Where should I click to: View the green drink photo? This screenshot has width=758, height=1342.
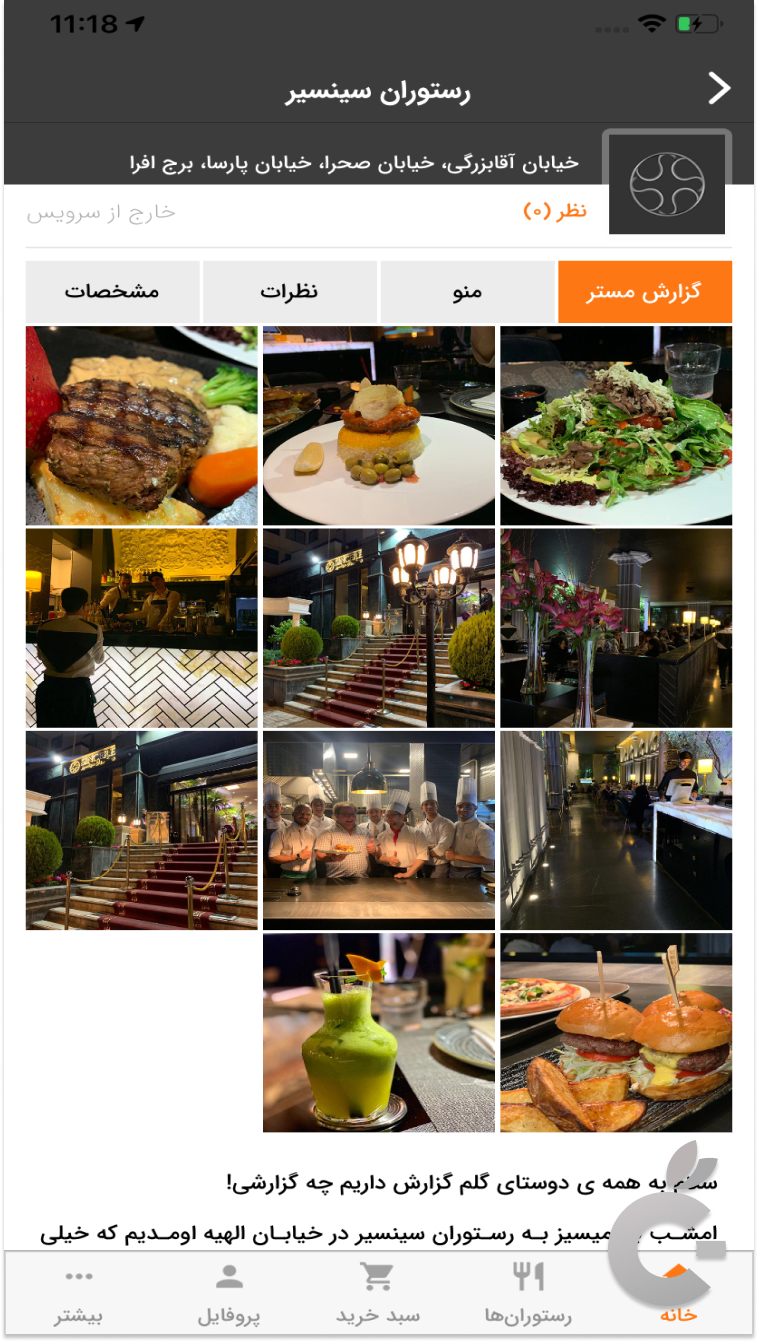coord(378,1032)
